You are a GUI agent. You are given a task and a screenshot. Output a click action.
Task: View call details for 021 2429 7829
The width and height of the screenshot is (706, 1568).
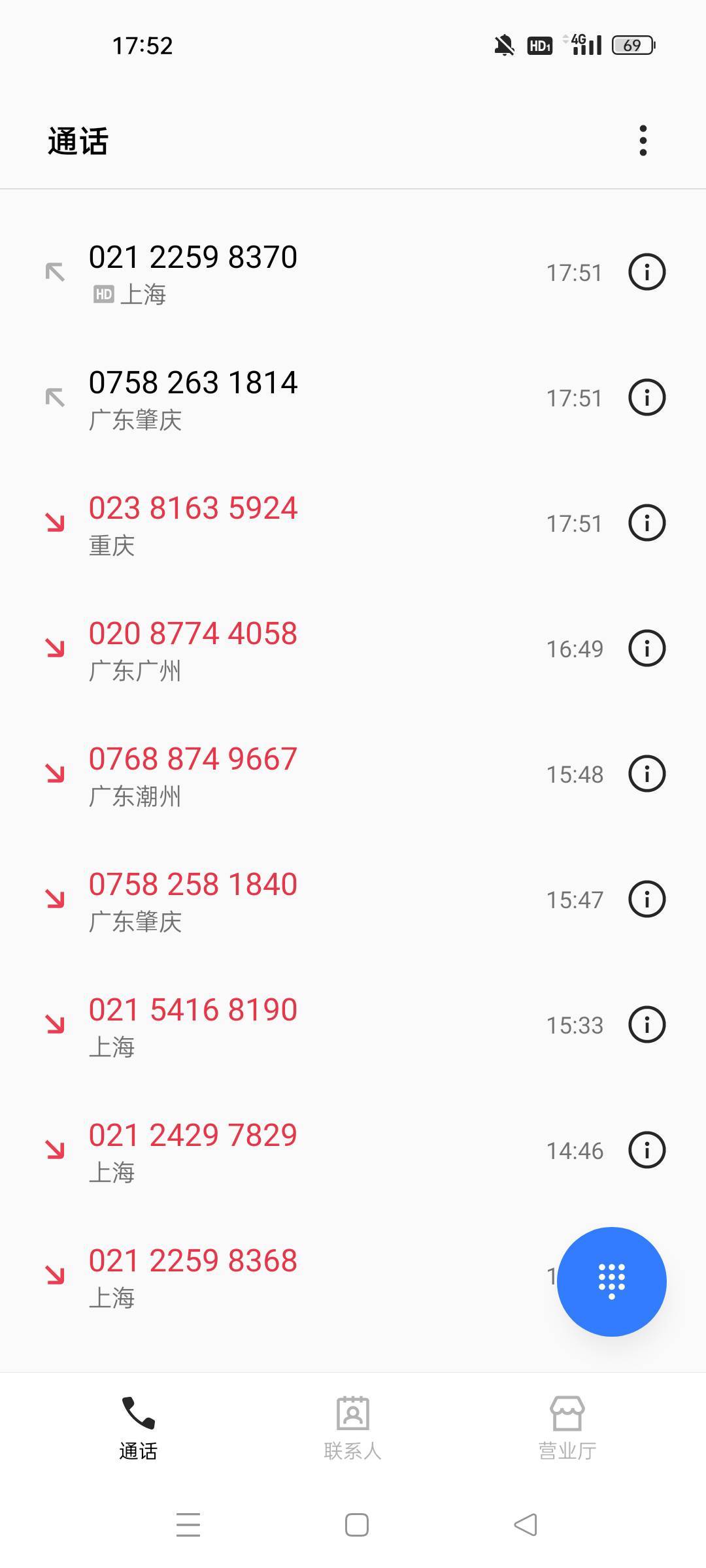647,1150
